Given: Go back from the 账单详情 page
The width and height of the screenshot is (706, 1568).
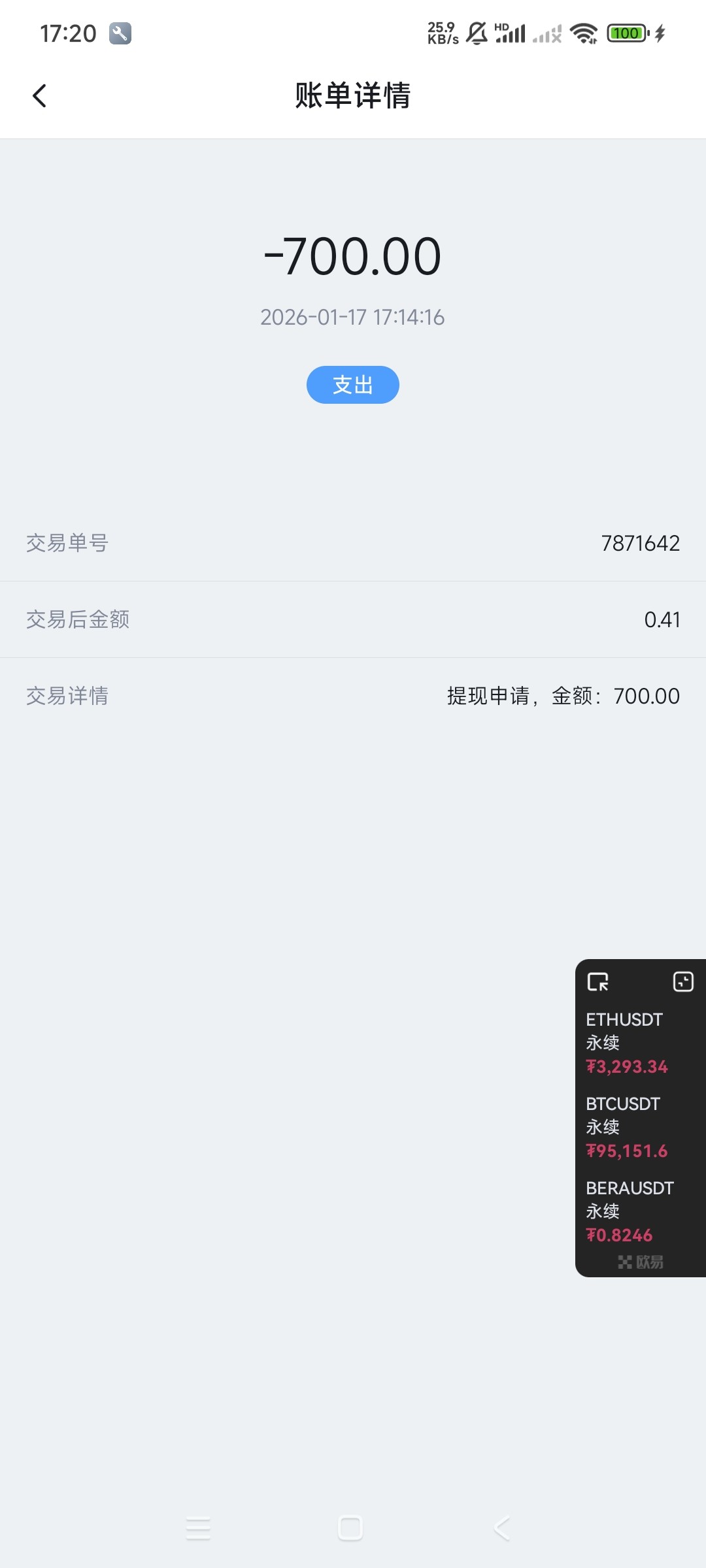Looking at the screenshot, I should click(40, 96).
